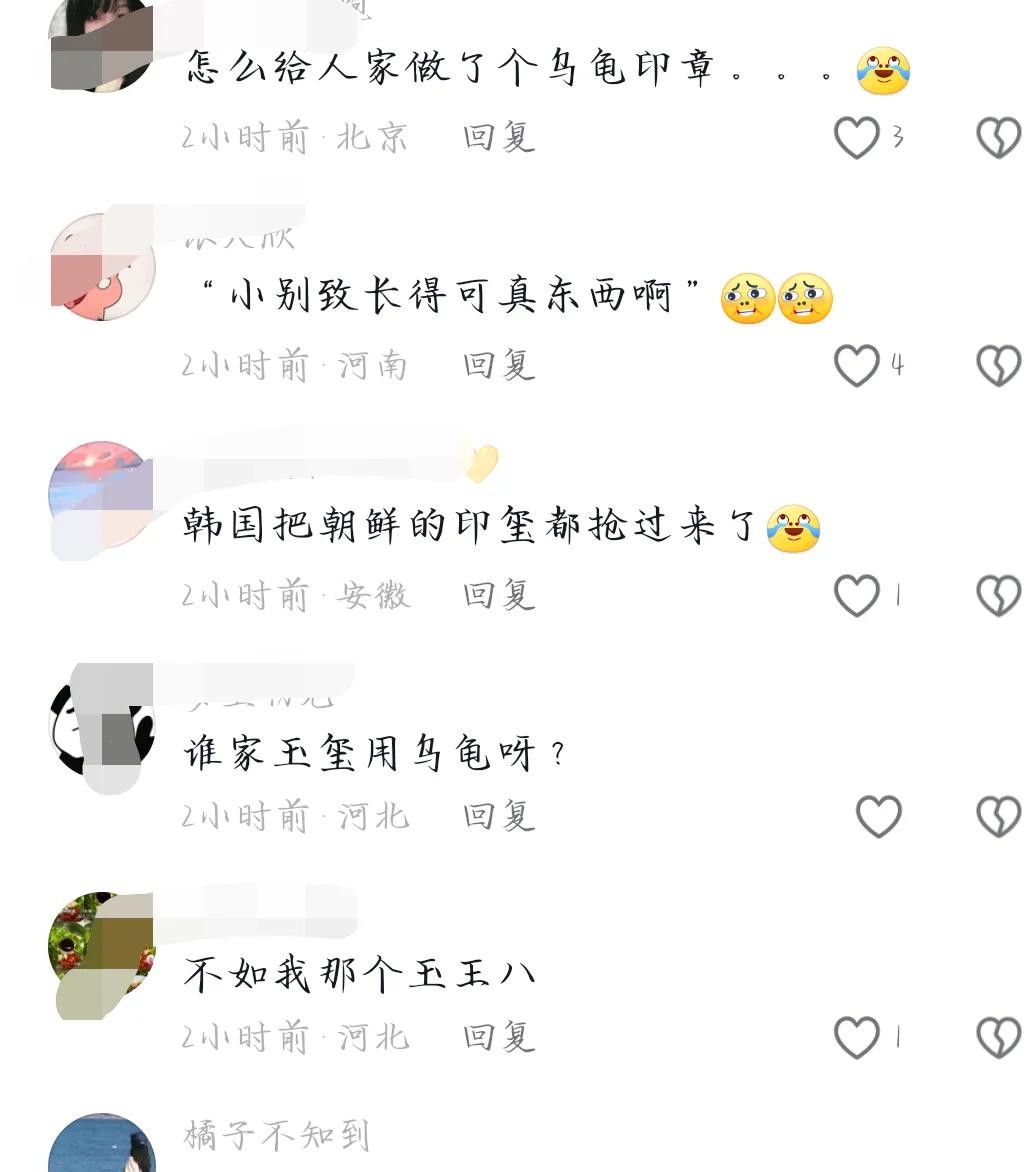
Task: Dislike the comment 不如我那个玉王八
Action: click(x=998, y=1038)
